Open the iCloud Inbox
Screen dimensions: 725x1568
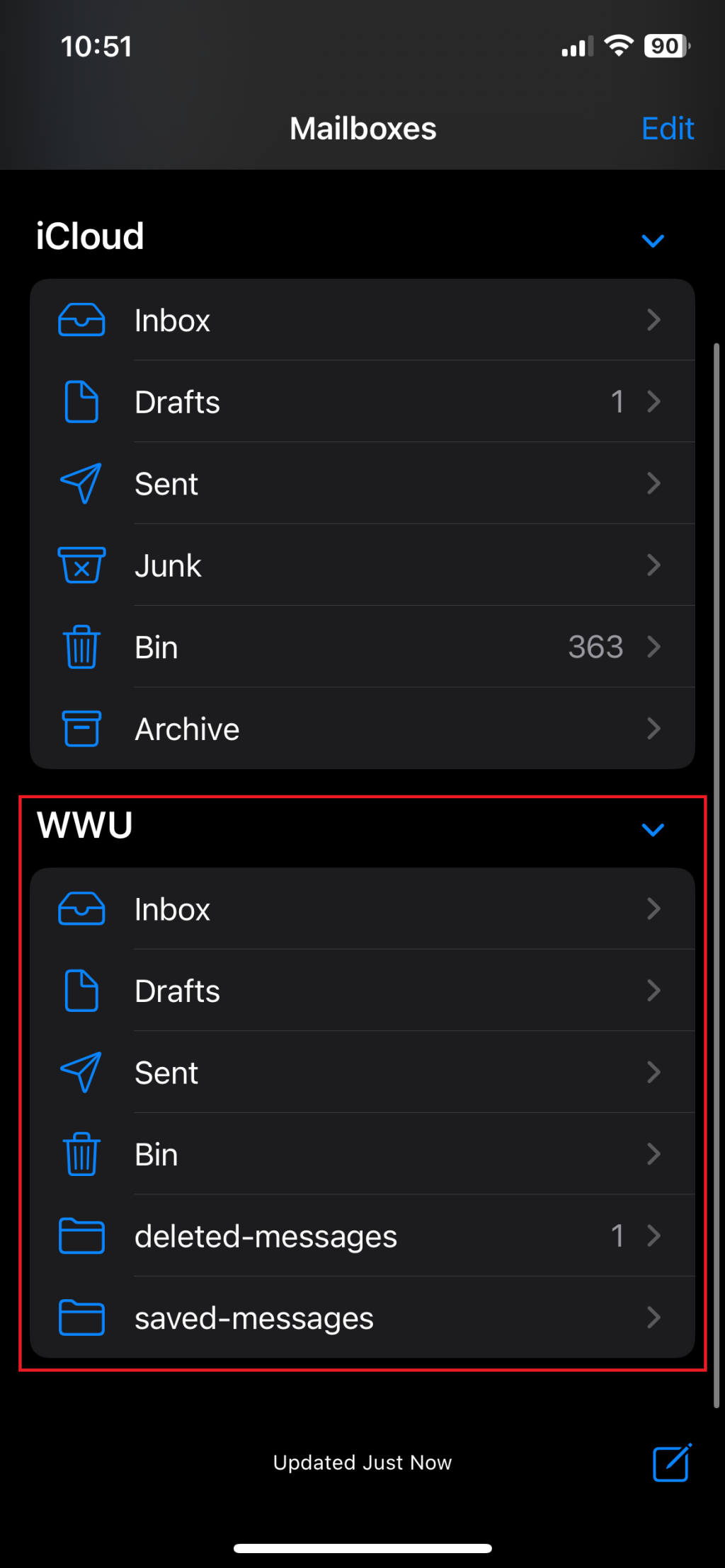pyautogui.click(x=361, y=321)
